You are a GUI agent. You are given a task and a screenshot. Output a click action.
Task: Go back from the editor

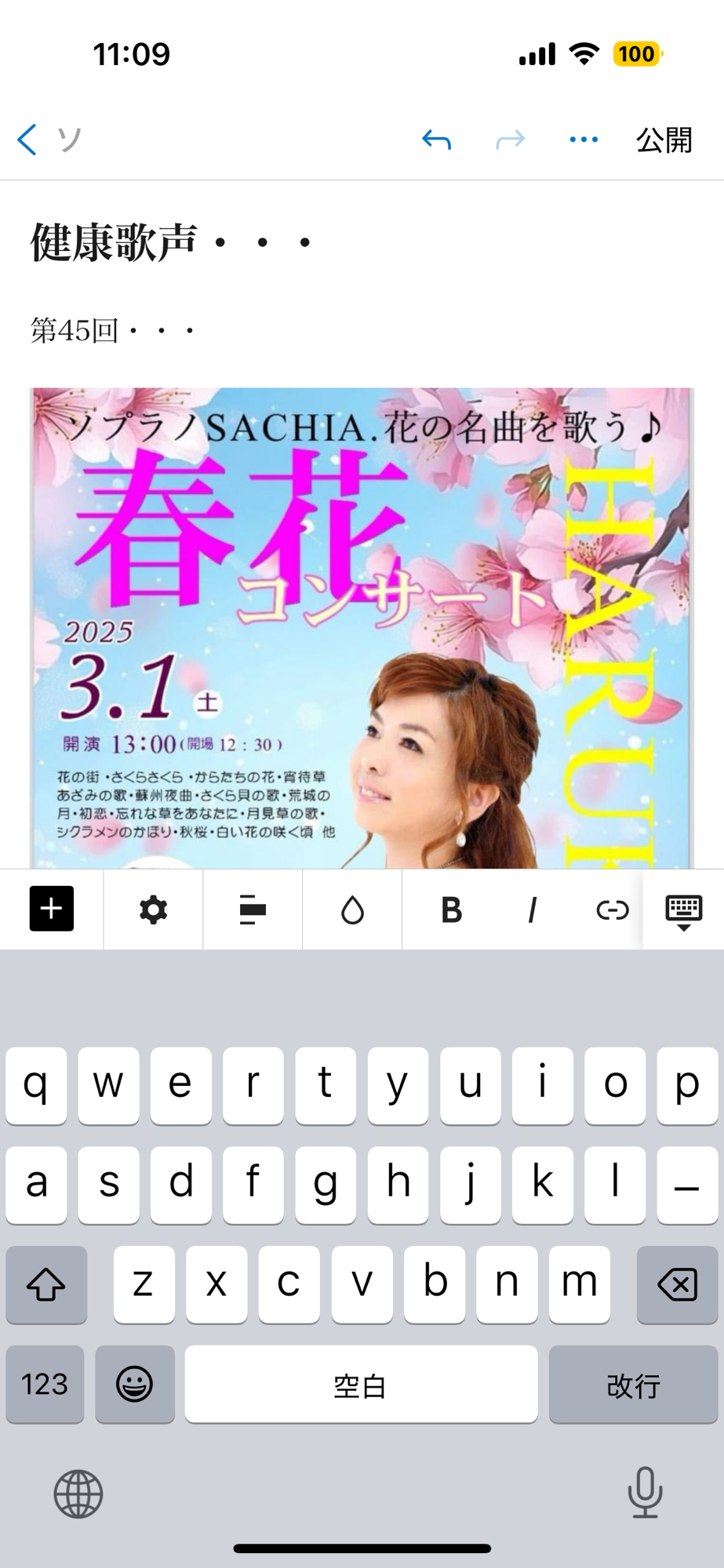(x=28, y=140)
